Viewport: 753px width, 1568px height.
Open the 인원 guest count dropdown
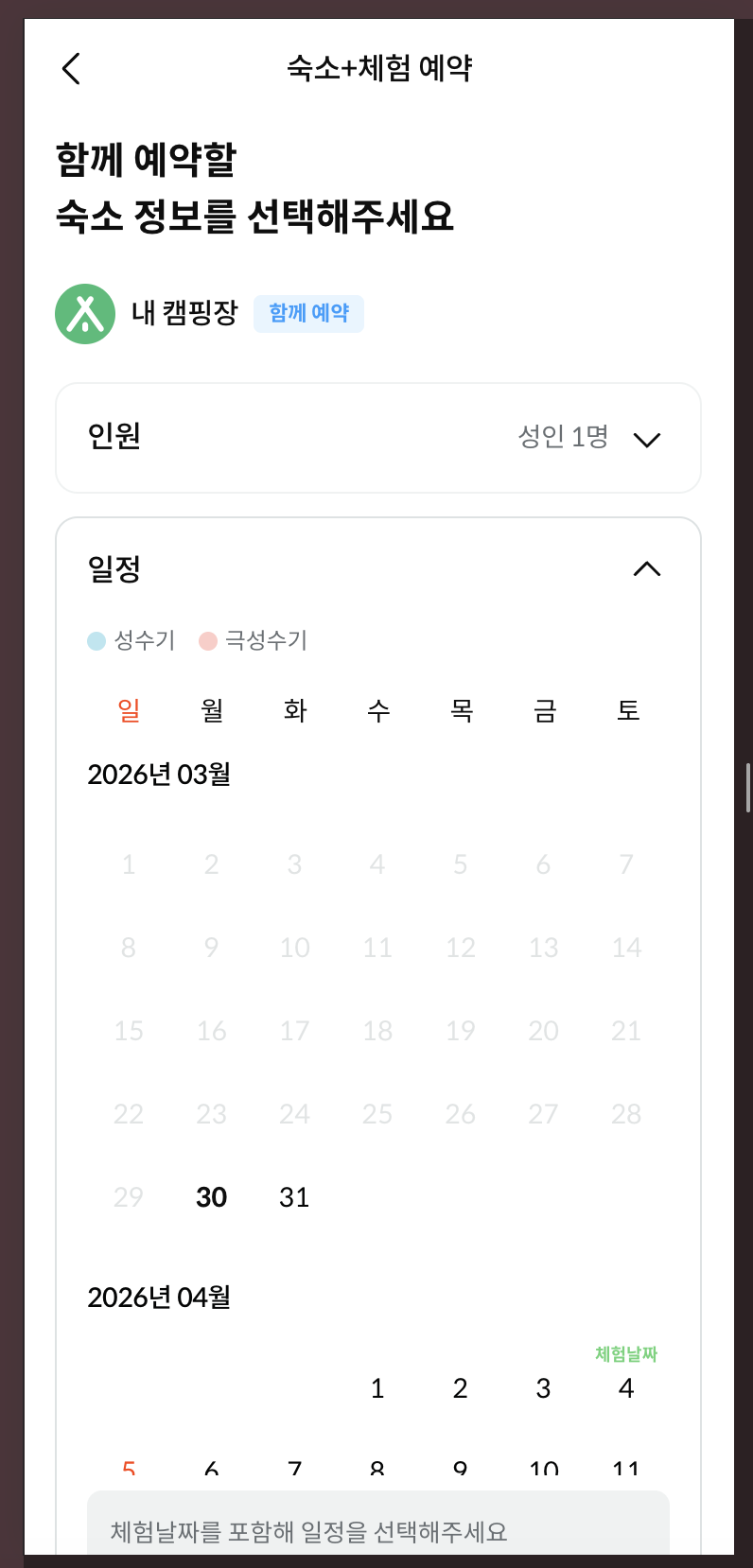tap(377, 438)
